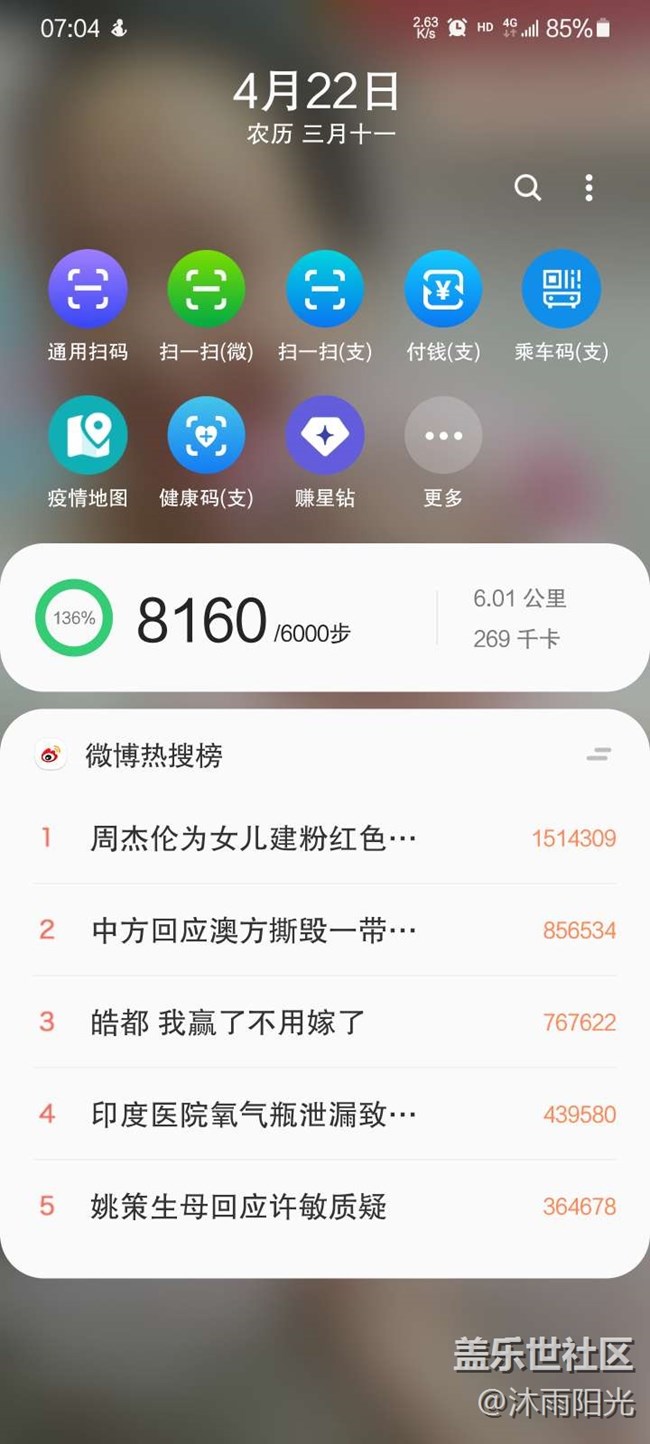Open the three-dot overflow menu
The width and height of the screenshot is (650, 1444).
[x=589, y=187]
